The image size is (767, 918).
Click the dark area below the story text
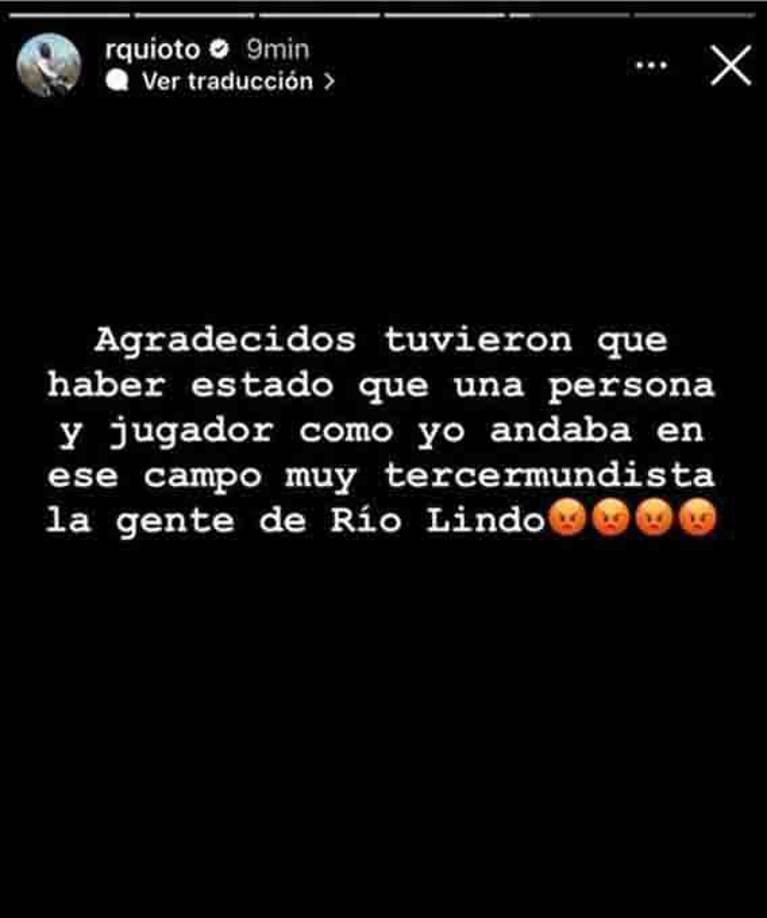383,700
